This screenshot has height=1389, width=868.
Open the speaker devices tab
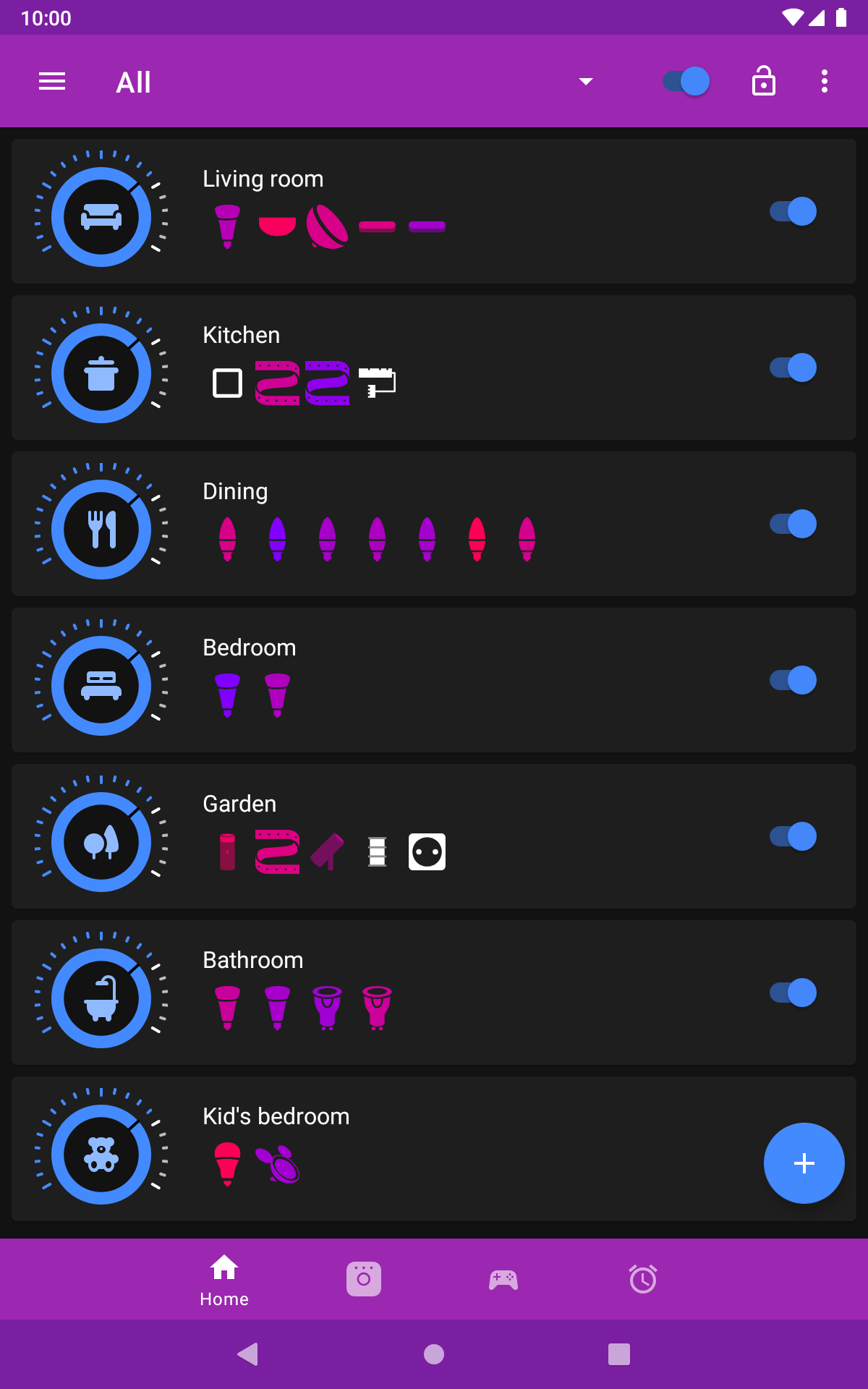pyautogui.click(x=364, y=1279)
